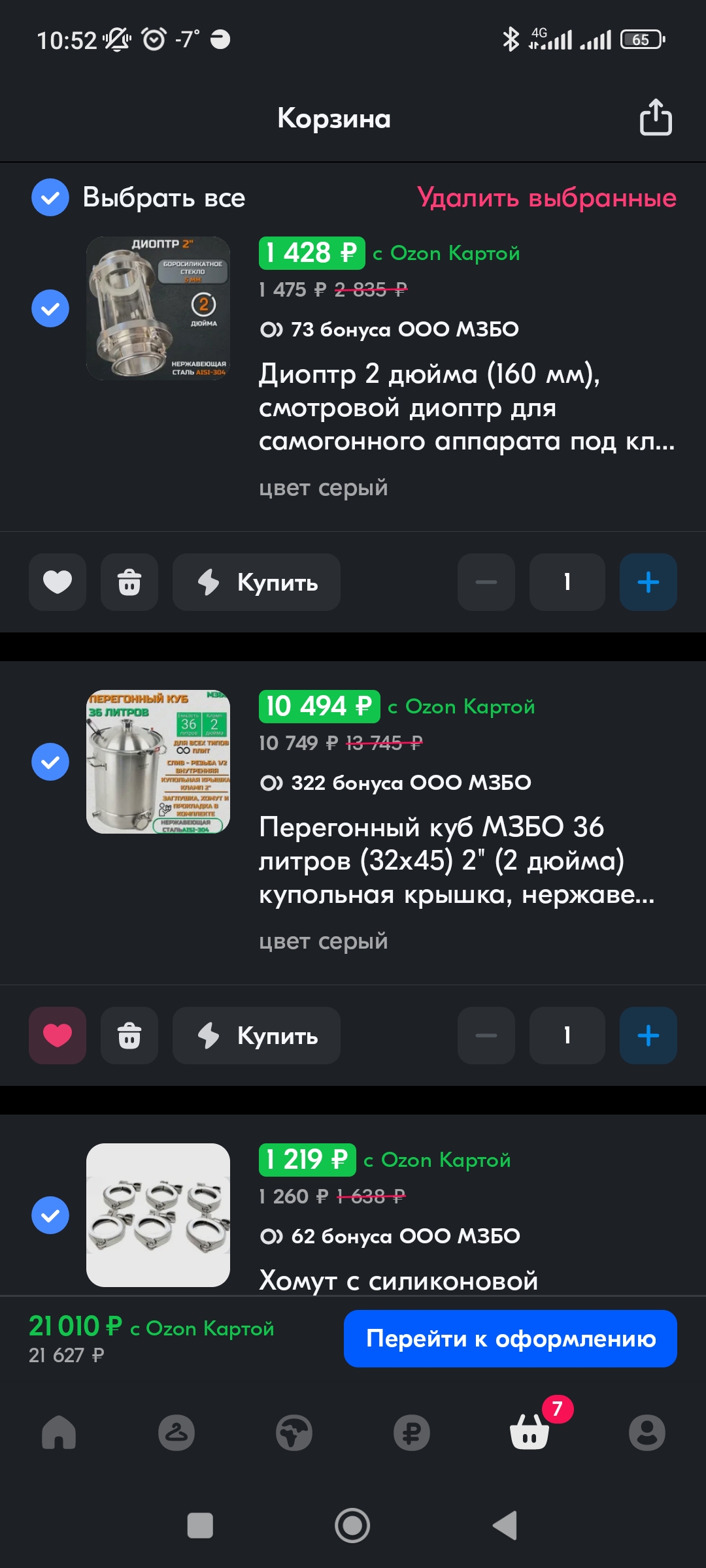Tap Купить for Диоптр 2 дюйма

[x=256, y=582]
